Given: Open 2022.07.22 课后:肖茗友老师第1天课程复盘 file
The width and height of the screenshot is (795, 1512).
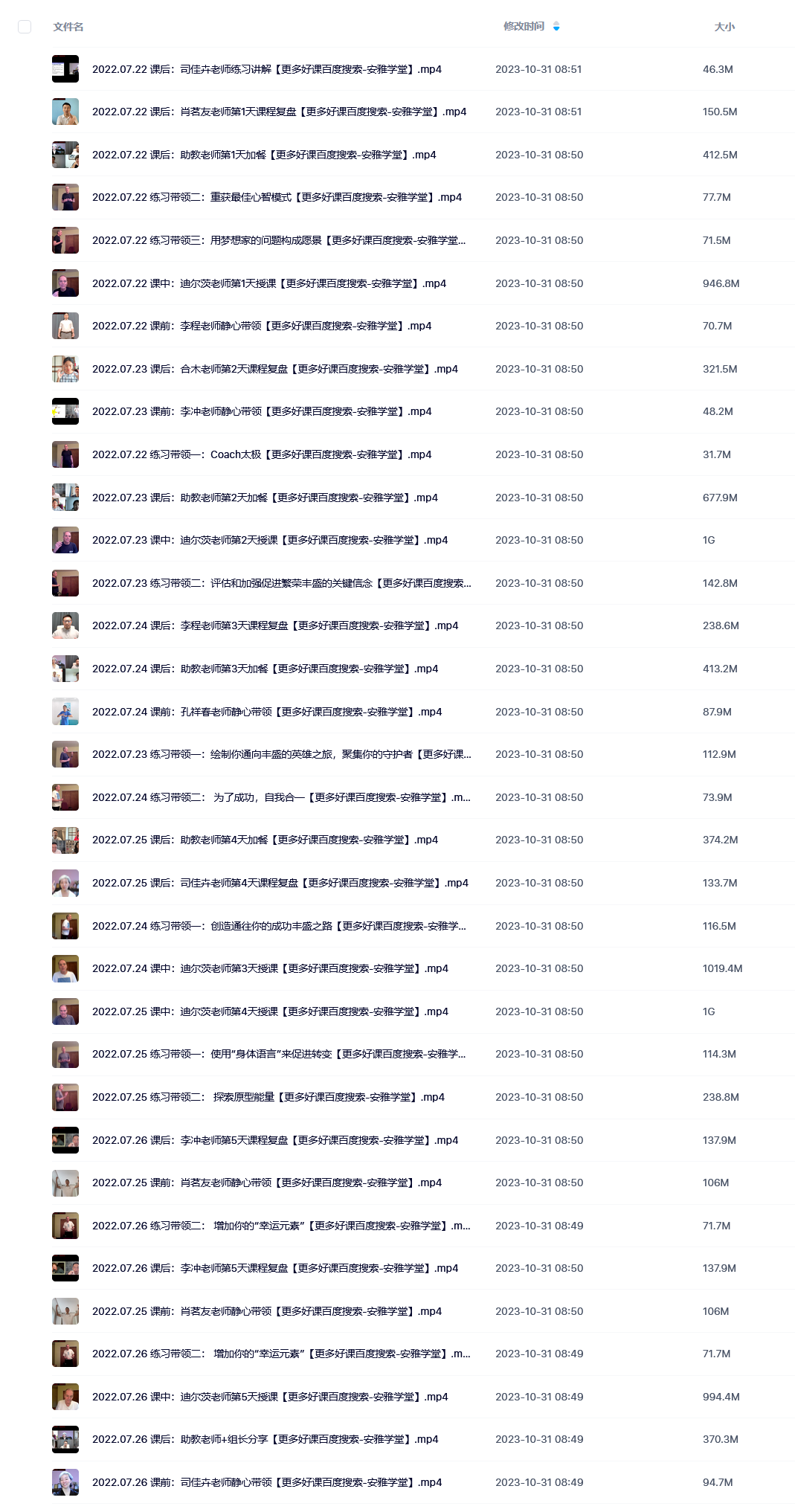Looking at the screenshot, I should coord(279,112).
